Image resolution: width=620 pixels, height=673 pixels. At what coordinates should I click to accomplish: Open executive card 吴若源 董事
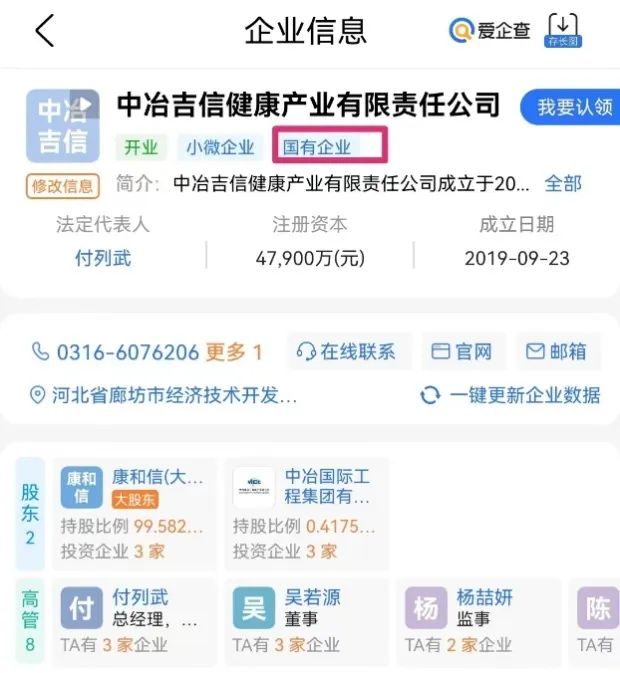[x=306, y=620]
